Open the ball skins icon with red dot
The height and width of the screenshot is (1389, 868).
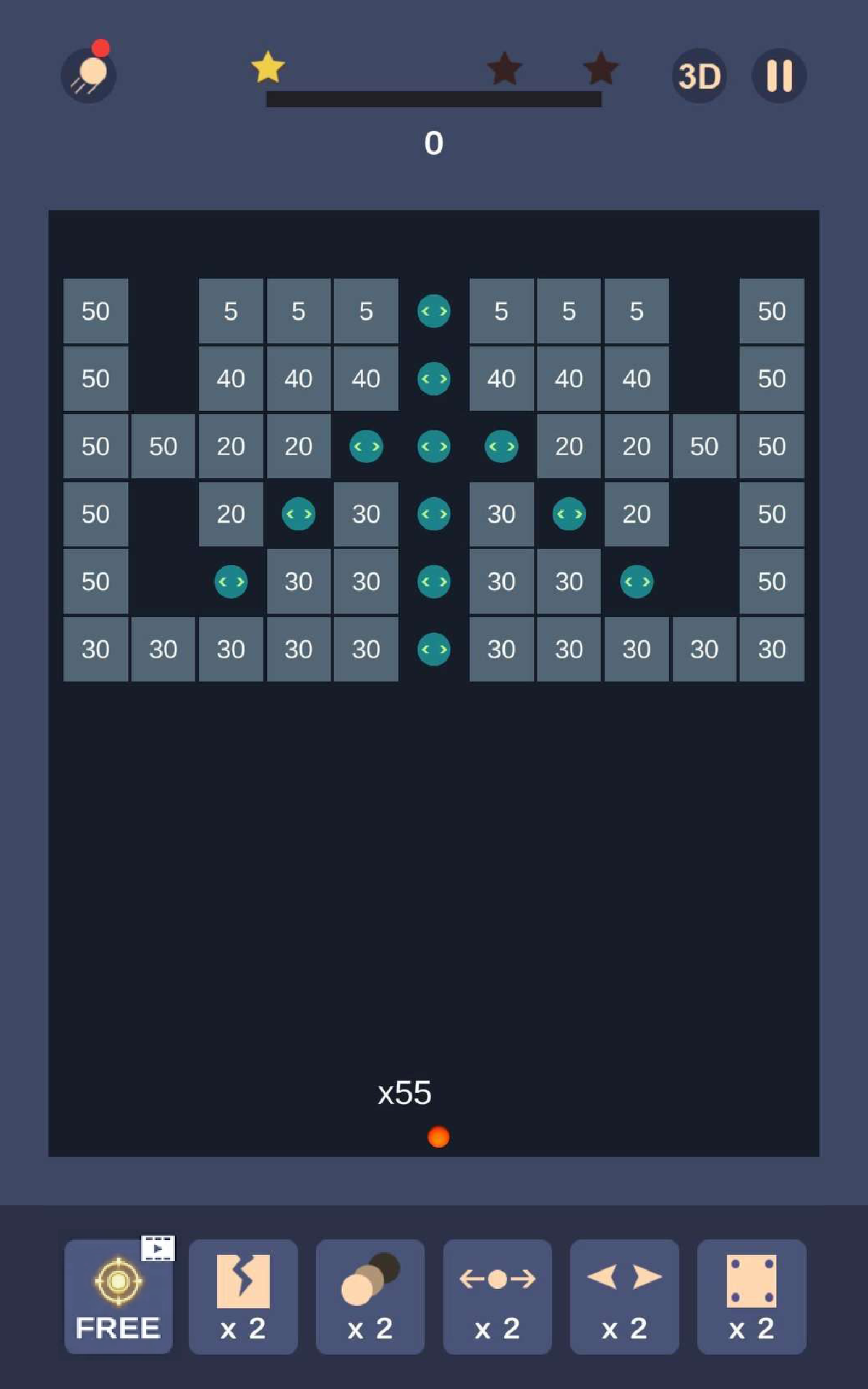89,74
